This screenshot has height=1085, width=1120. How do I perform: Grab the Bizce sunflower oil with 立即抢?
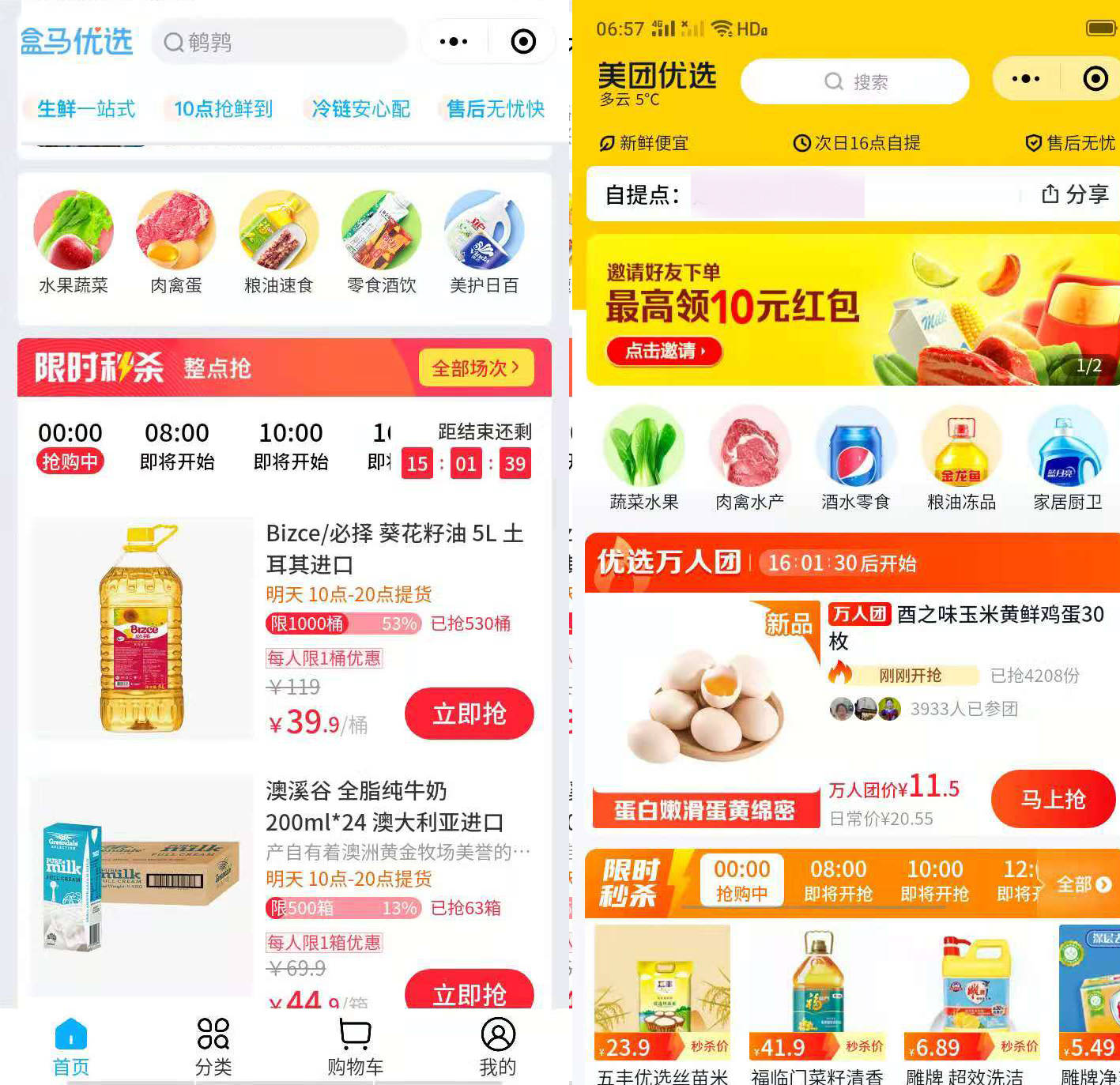[469, 714]
